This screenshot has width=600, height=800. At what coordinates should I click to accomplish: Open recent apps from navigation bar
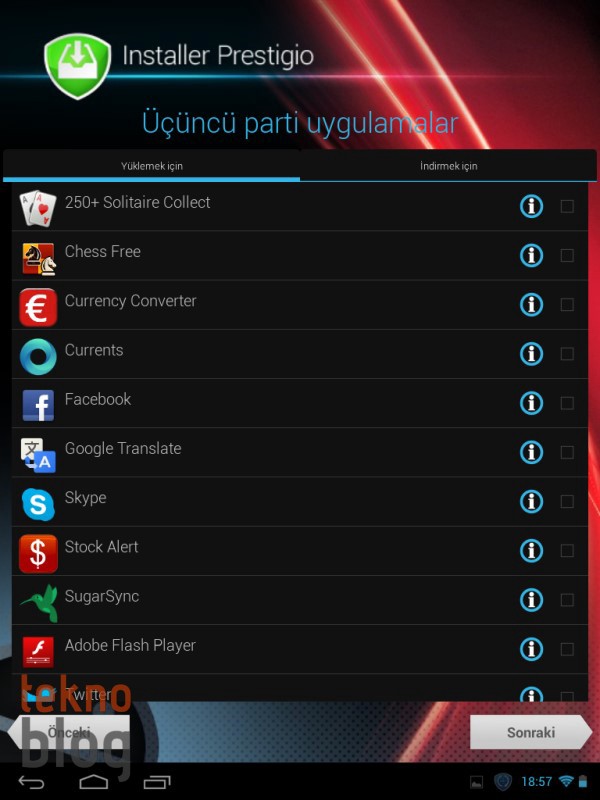(x=156, y=781)
